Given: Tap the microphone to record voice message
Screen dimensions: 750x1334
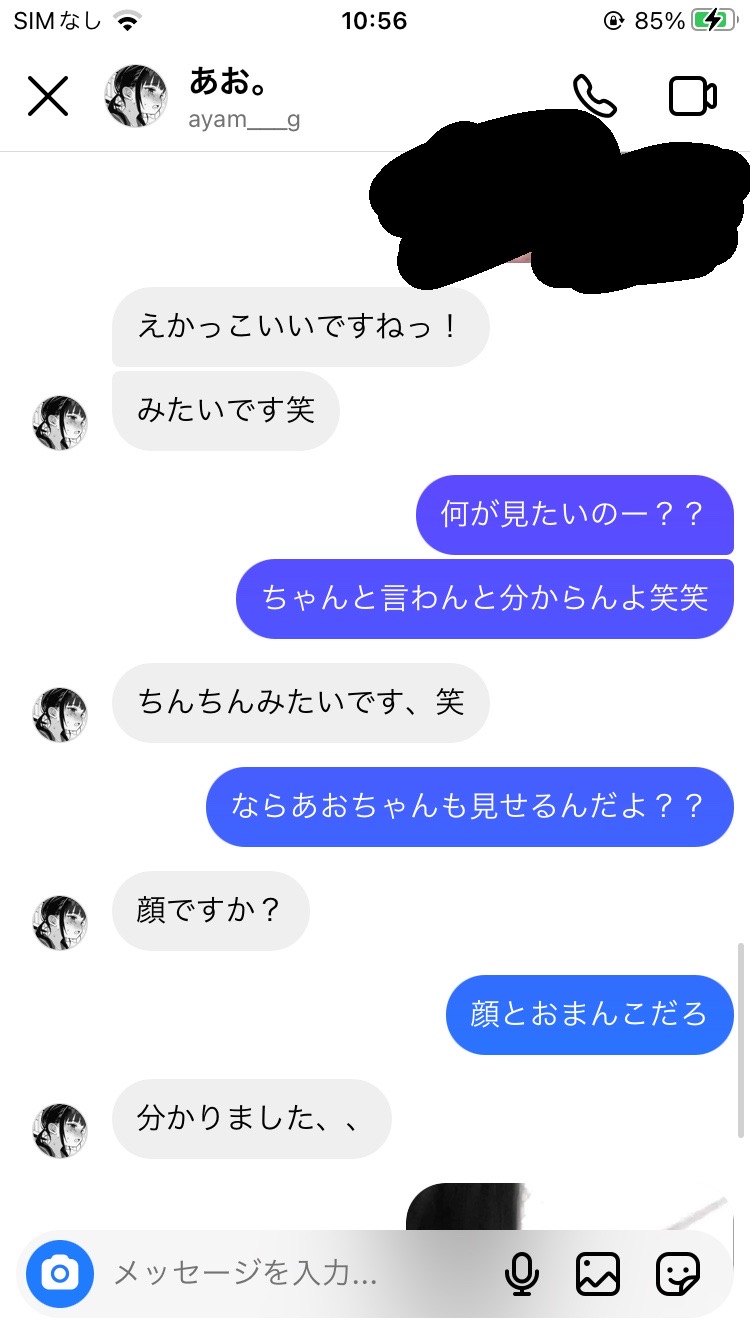Looking at the screenshot, I should tap(521, 1272).
